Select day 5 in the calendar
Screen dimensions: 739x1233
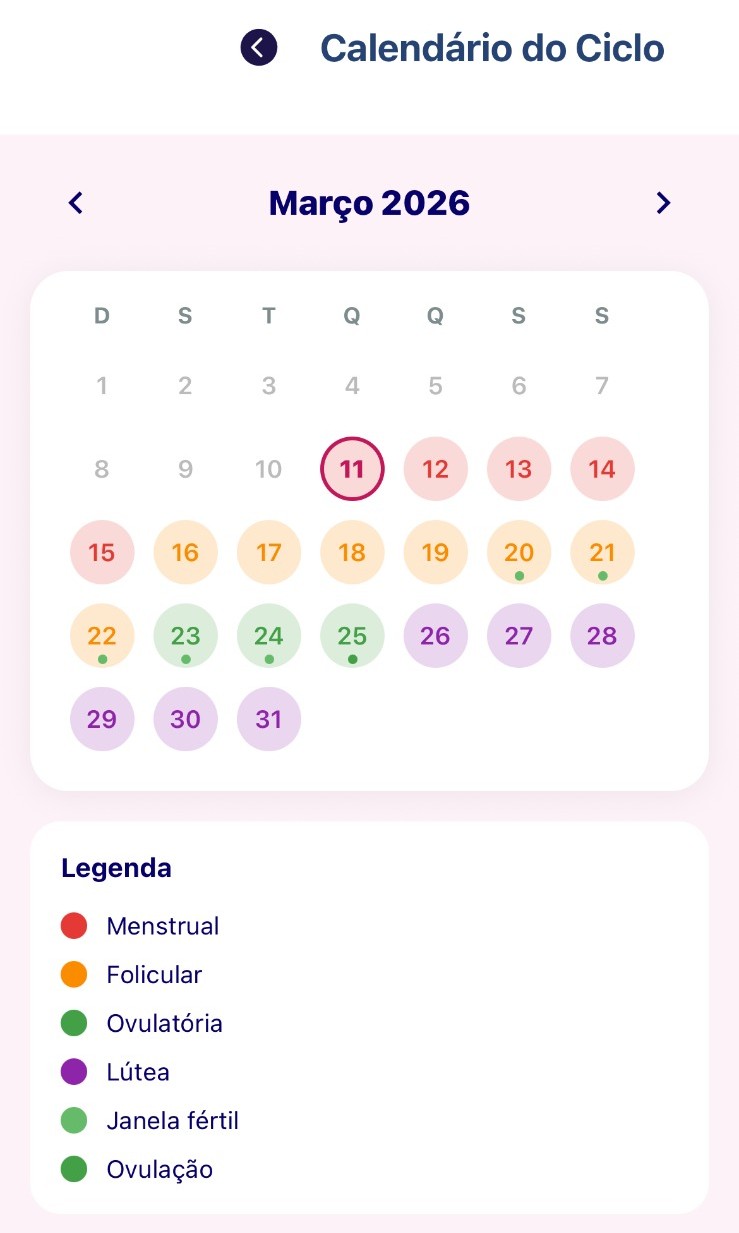coord(435,386)
